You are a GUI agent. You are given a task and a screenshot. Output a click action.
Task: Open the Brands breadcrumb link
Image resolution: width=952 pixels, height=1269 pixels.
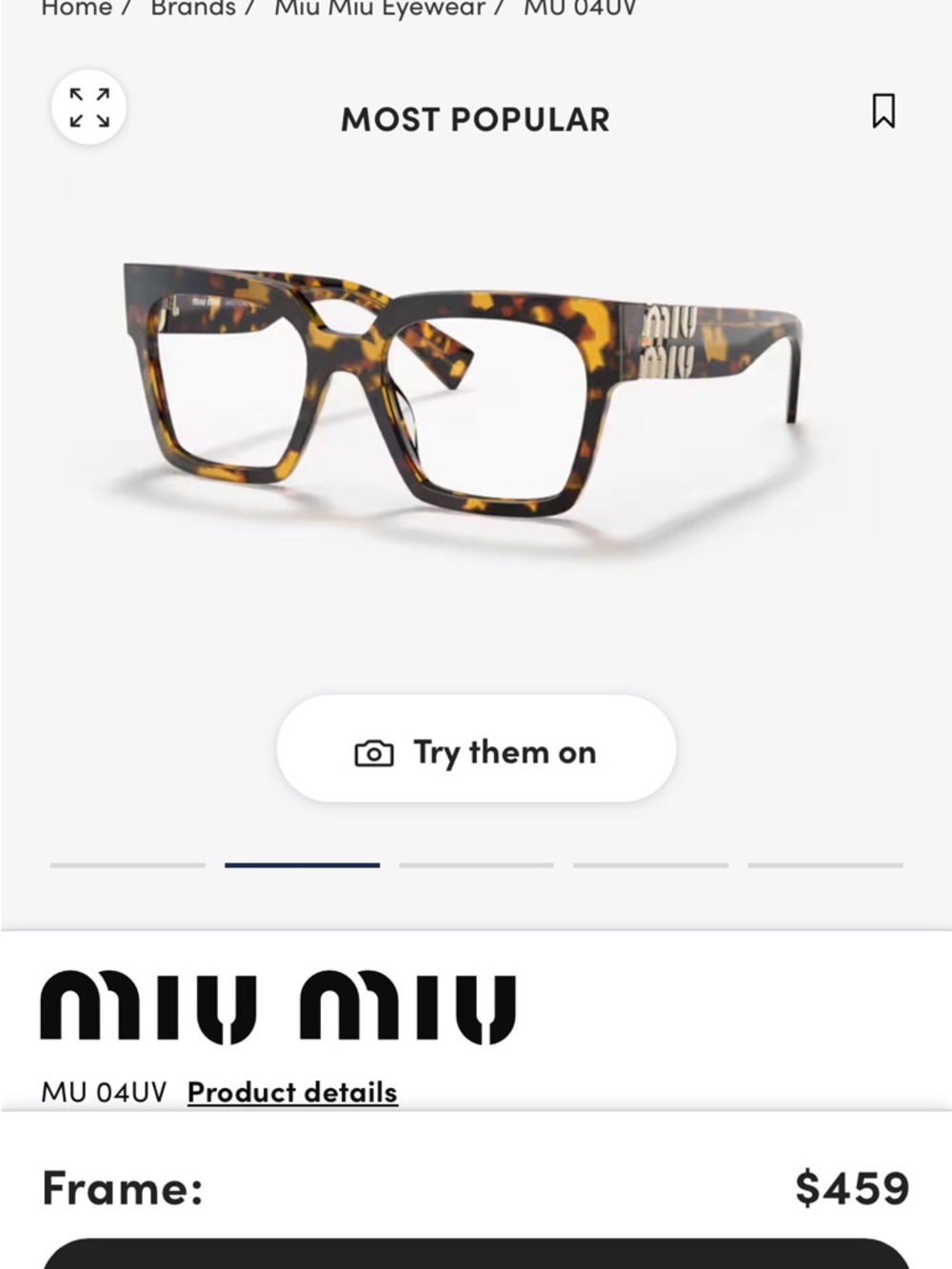[x=192, y=8]
